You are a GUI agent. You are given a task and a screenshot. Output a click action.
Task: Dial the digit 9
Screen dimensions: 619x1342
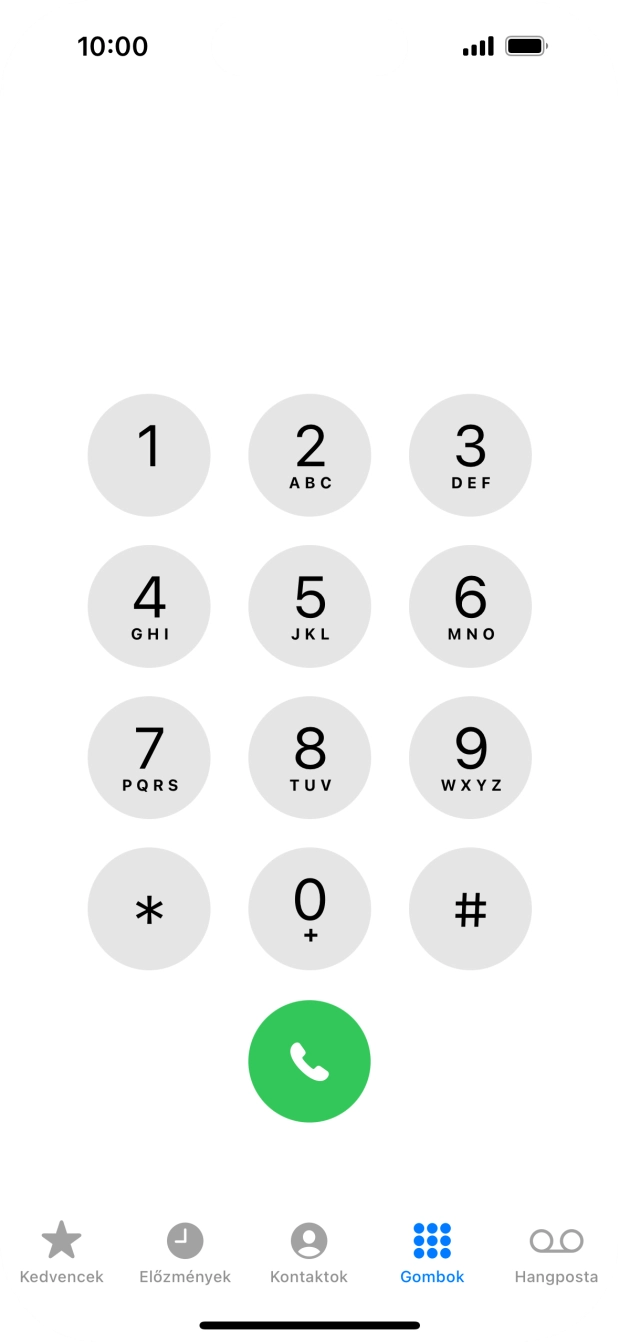pos(470,757)
